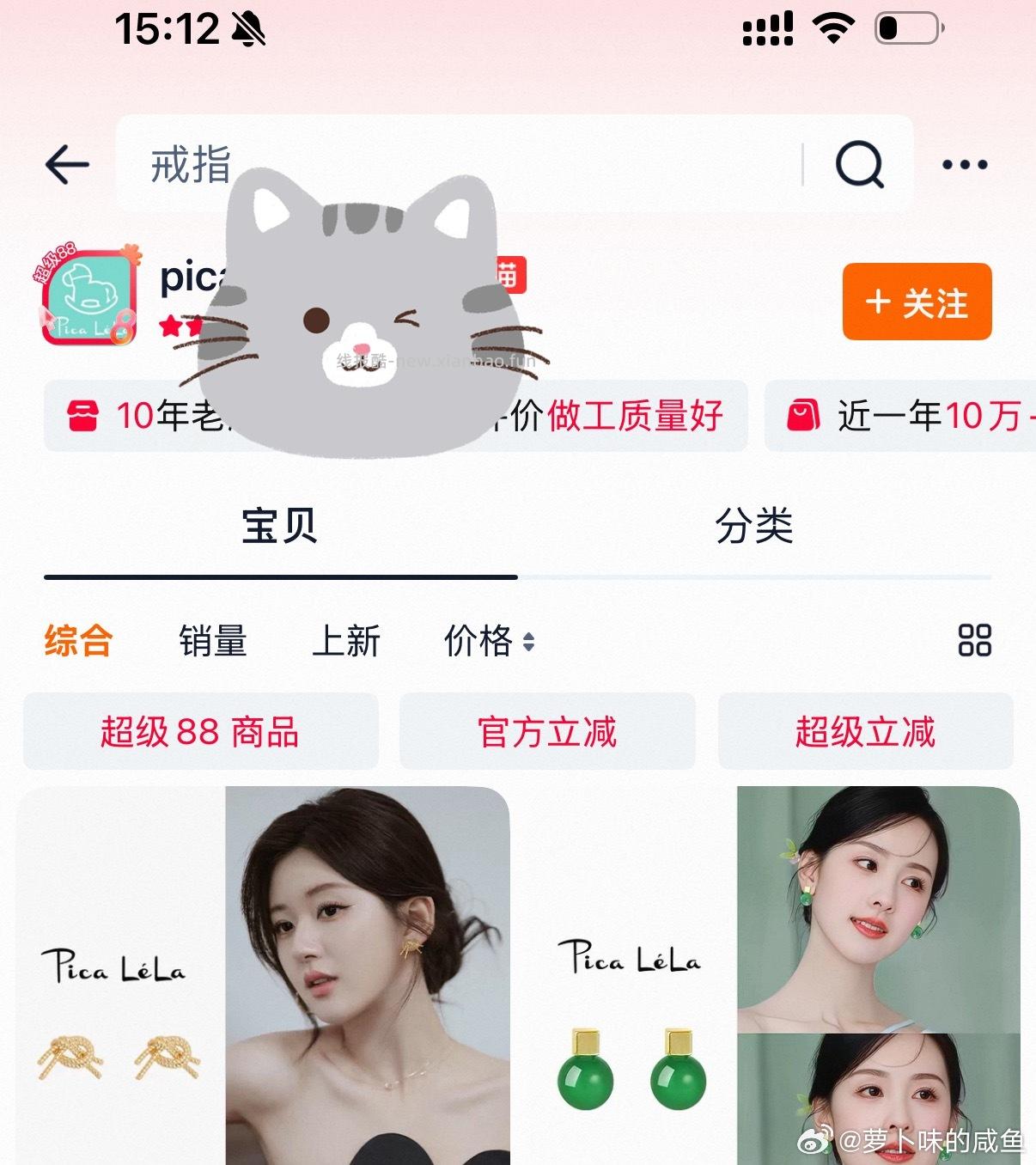Enable the 官方立减 filter
Image resolution: width=1036 pixels, height=1165 pixels.
[546, 732]
